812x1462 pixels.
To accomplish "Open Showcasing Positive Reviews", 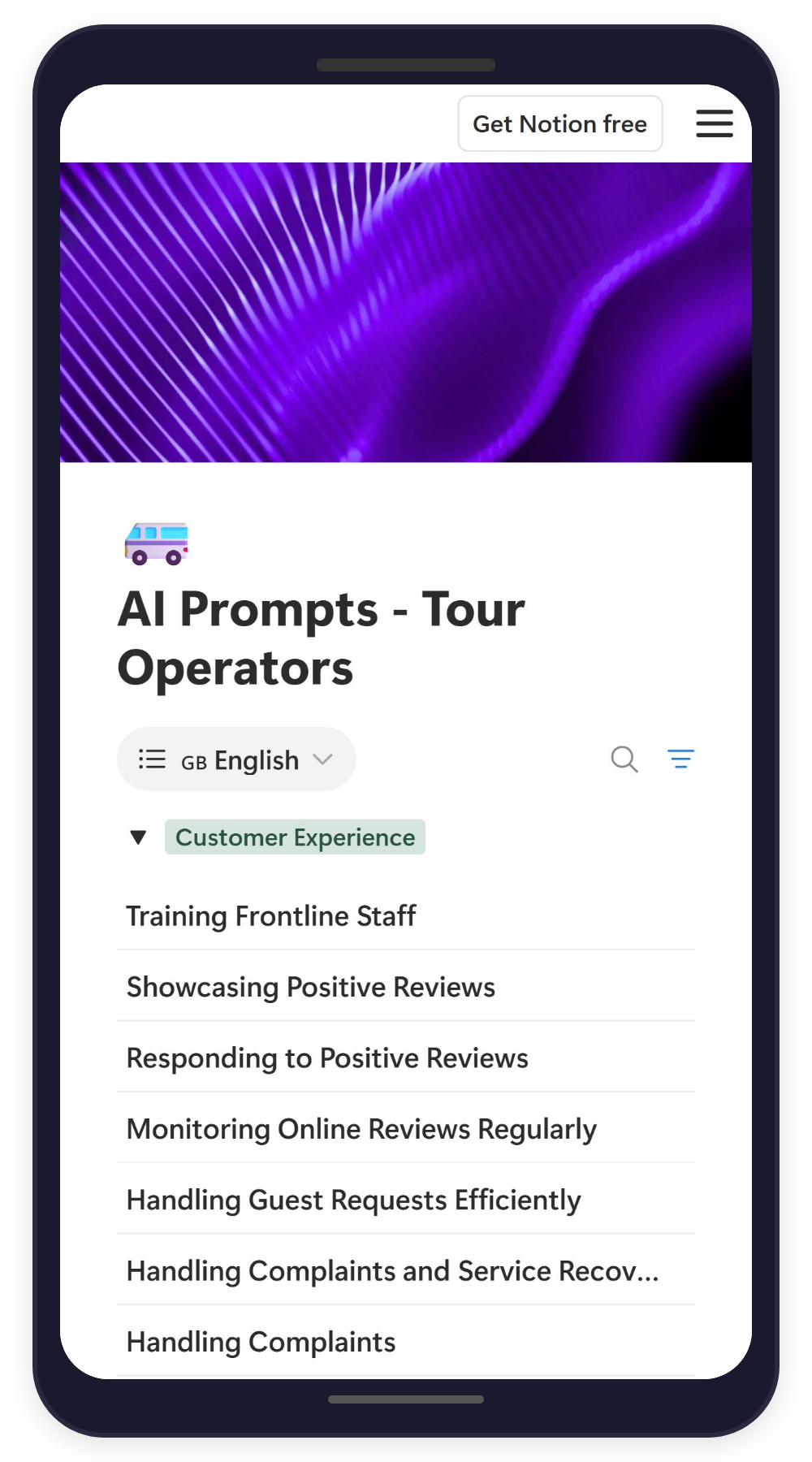I will point(406,986).
